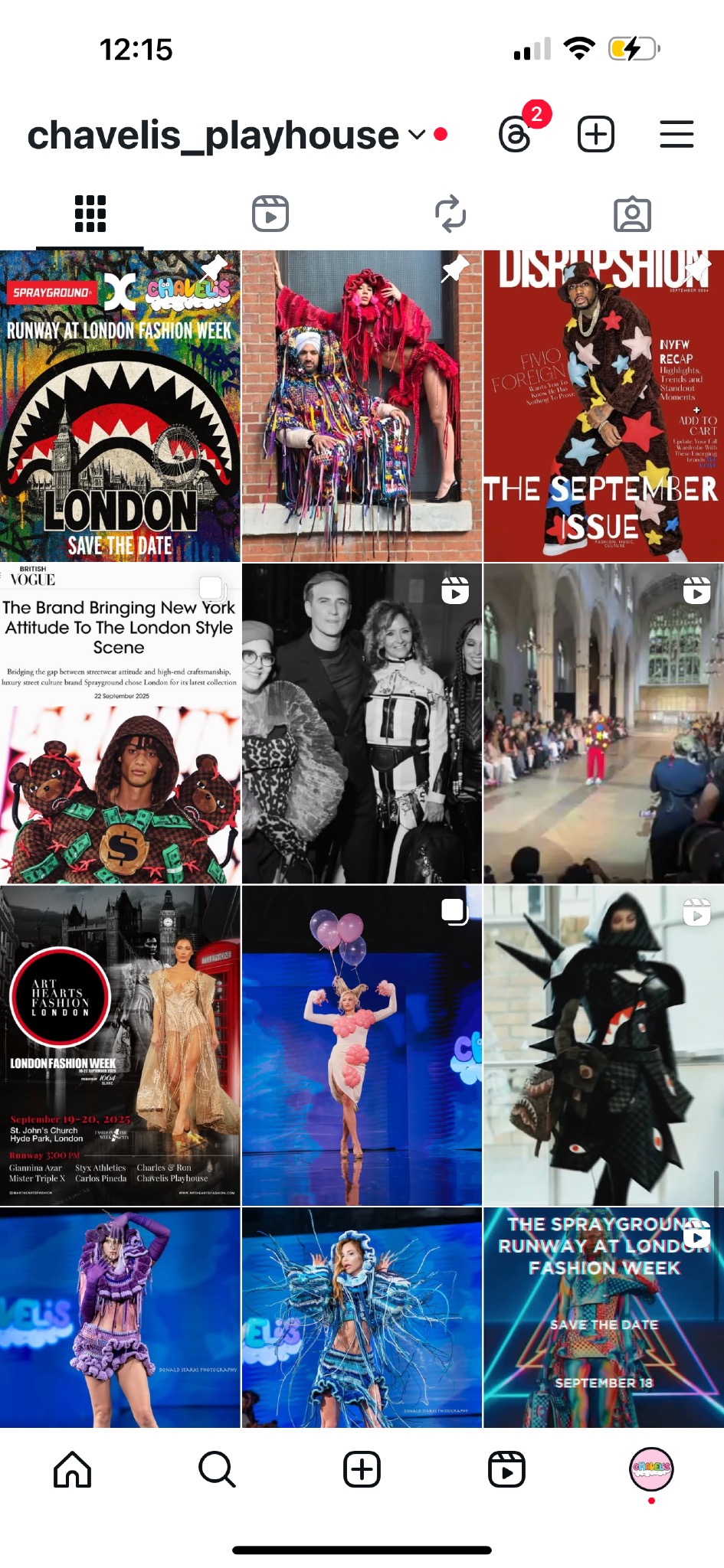724x1568 pixels.
Task: Open British Vogue article post
Action: 120,724
